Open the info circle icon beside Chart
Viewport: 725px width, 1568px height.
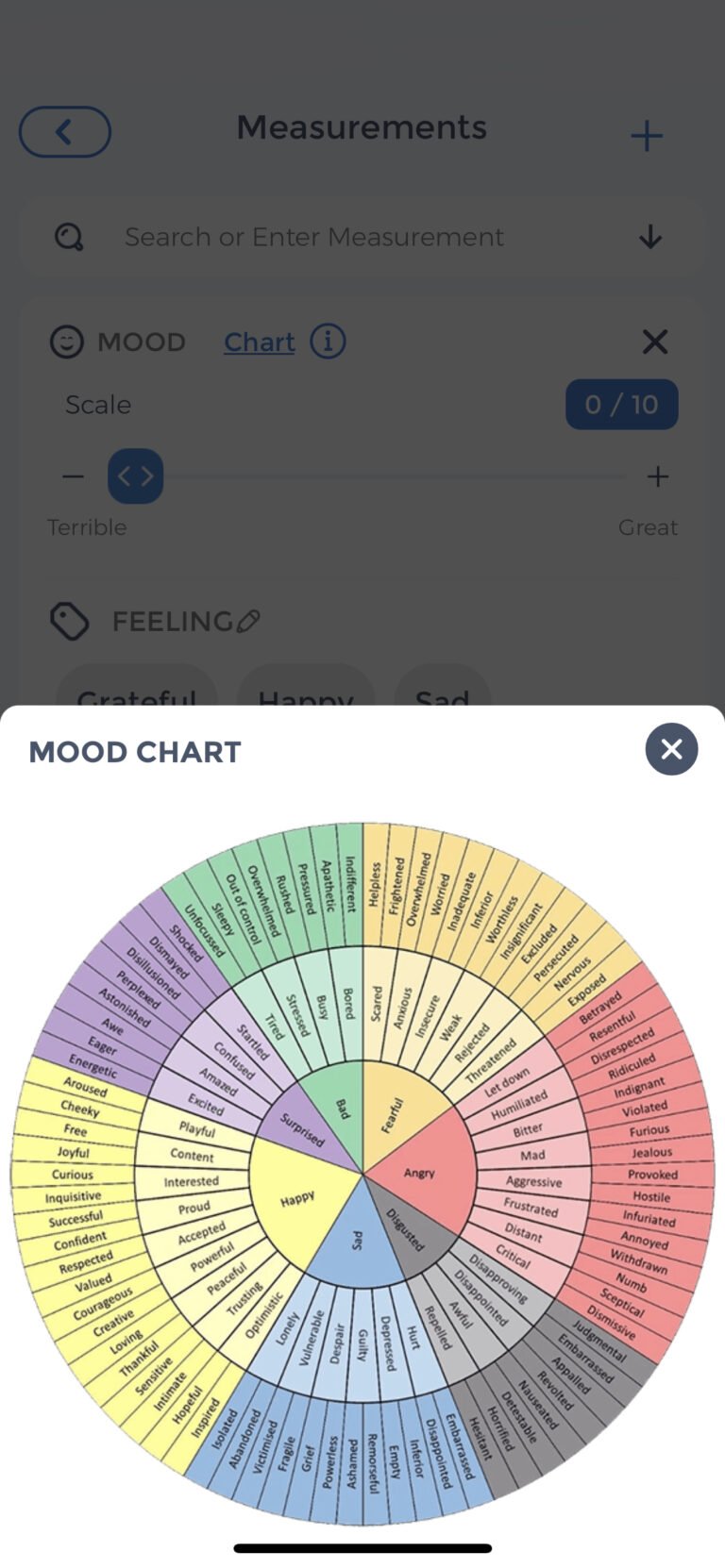point(328,342)
